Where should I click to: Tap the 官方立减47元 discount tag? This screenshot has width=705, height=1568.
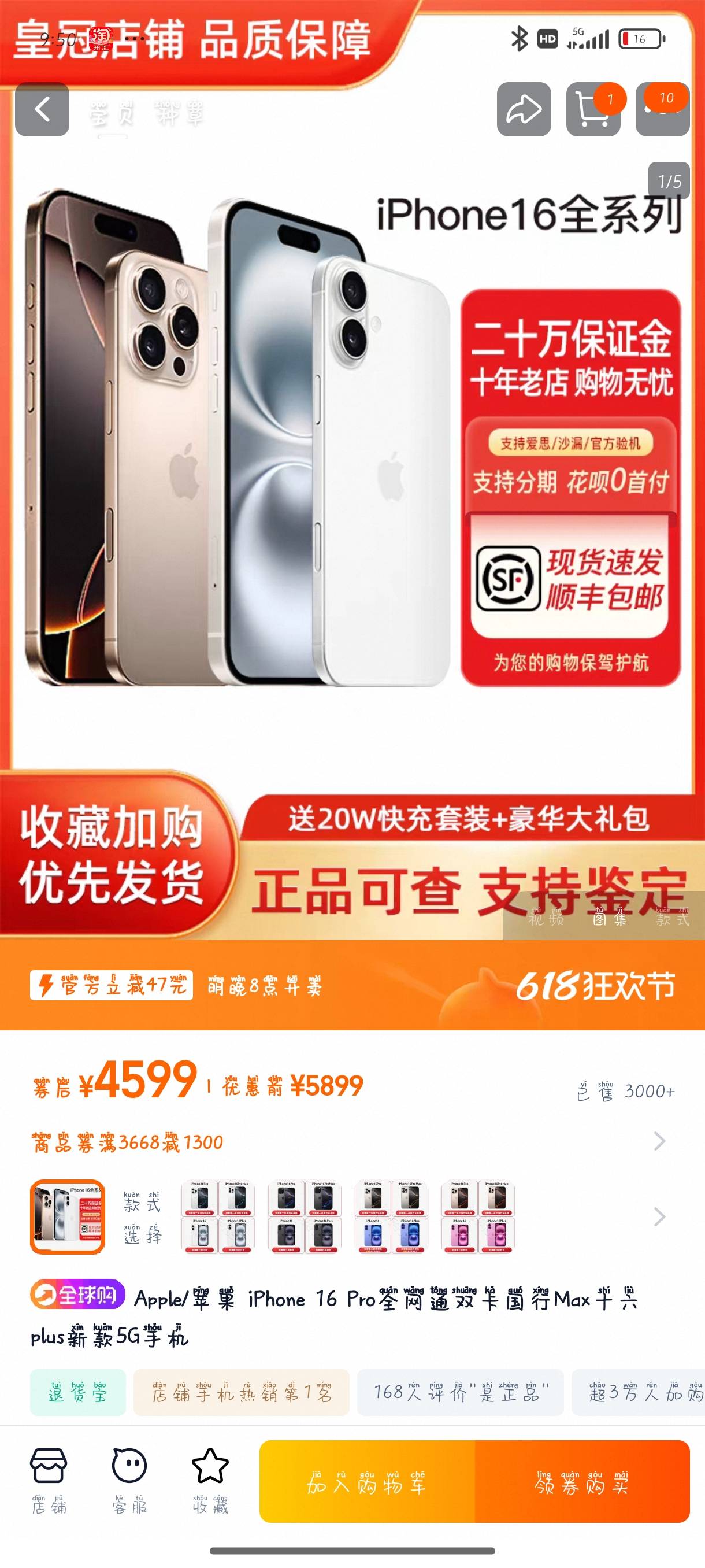tap(112, 985)
